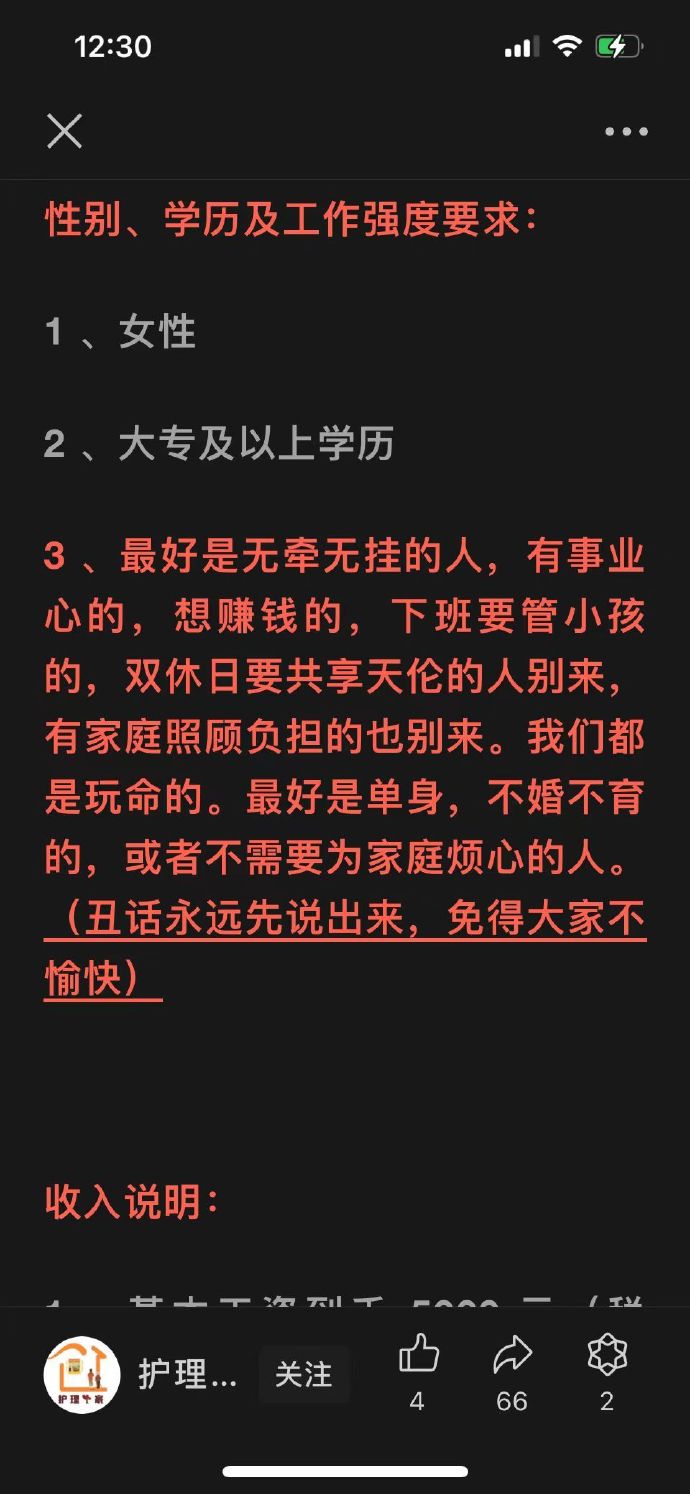
Task: Open the three-dot overflow menu
Action: coord(626,131)
